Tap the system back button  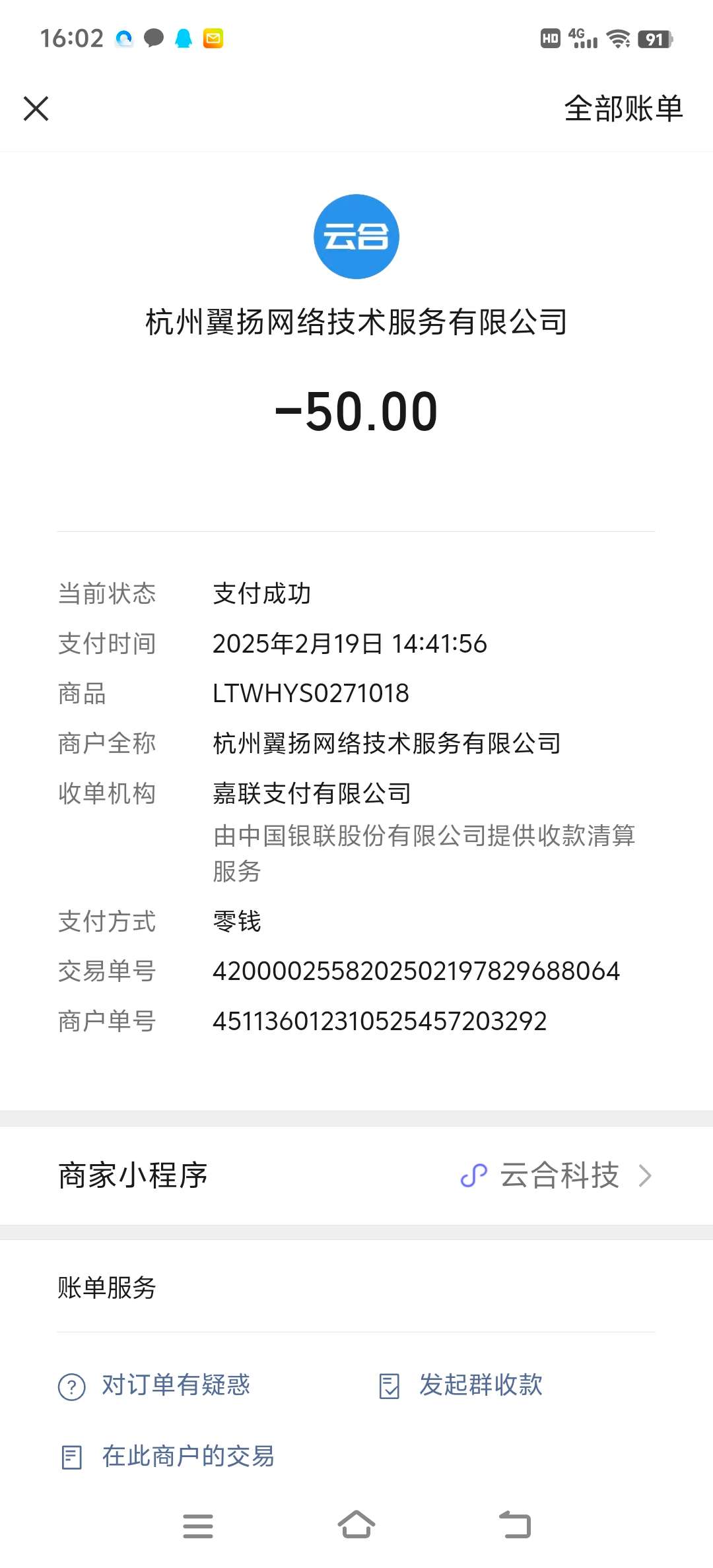click(x=515, y=1525)
